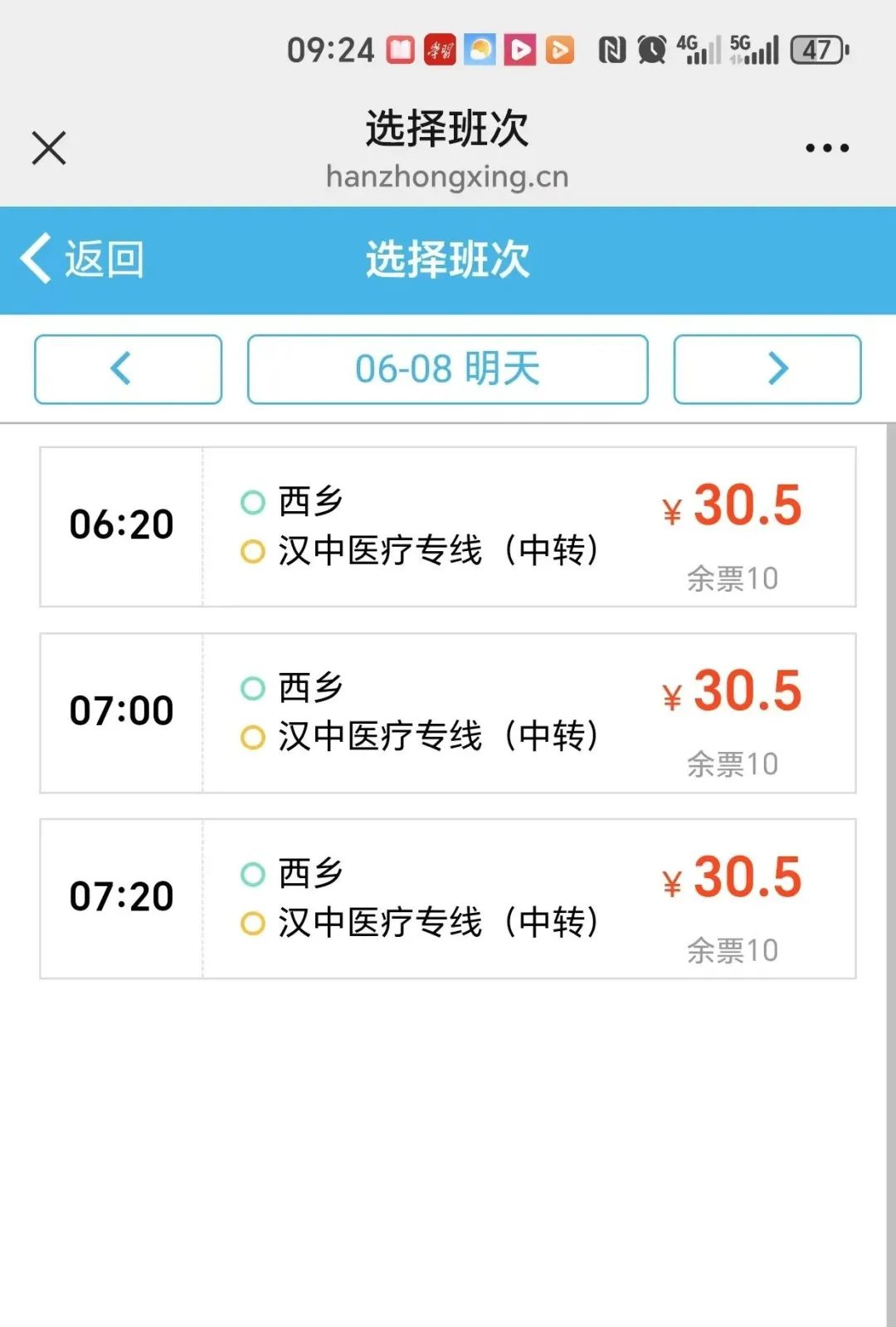Open the 06-08 明天 date selector

pyautogui.click(x=448, y=368)
